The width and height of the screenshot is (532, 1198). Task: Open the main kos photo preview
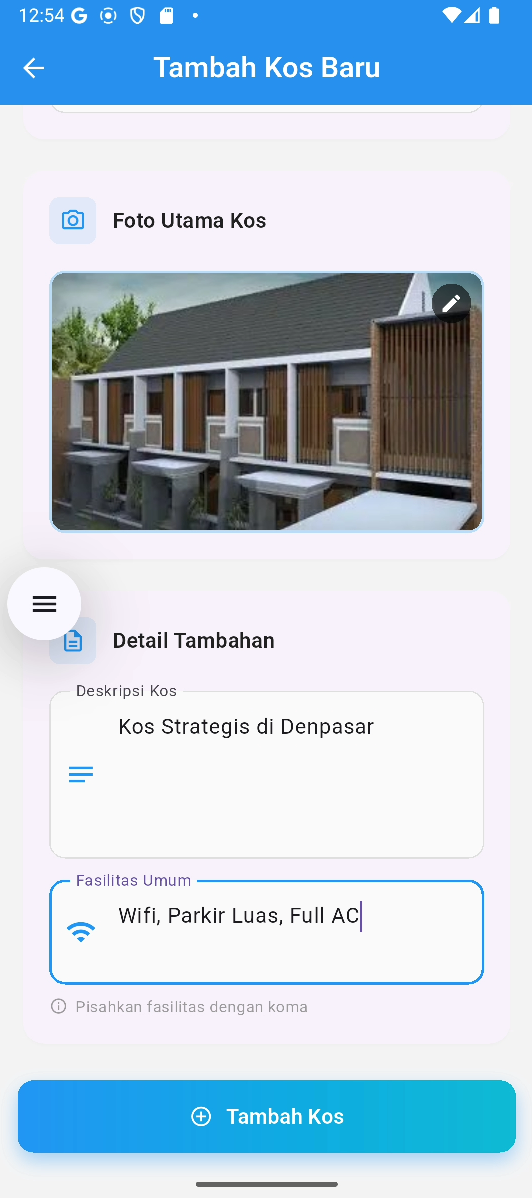[267, 401]
